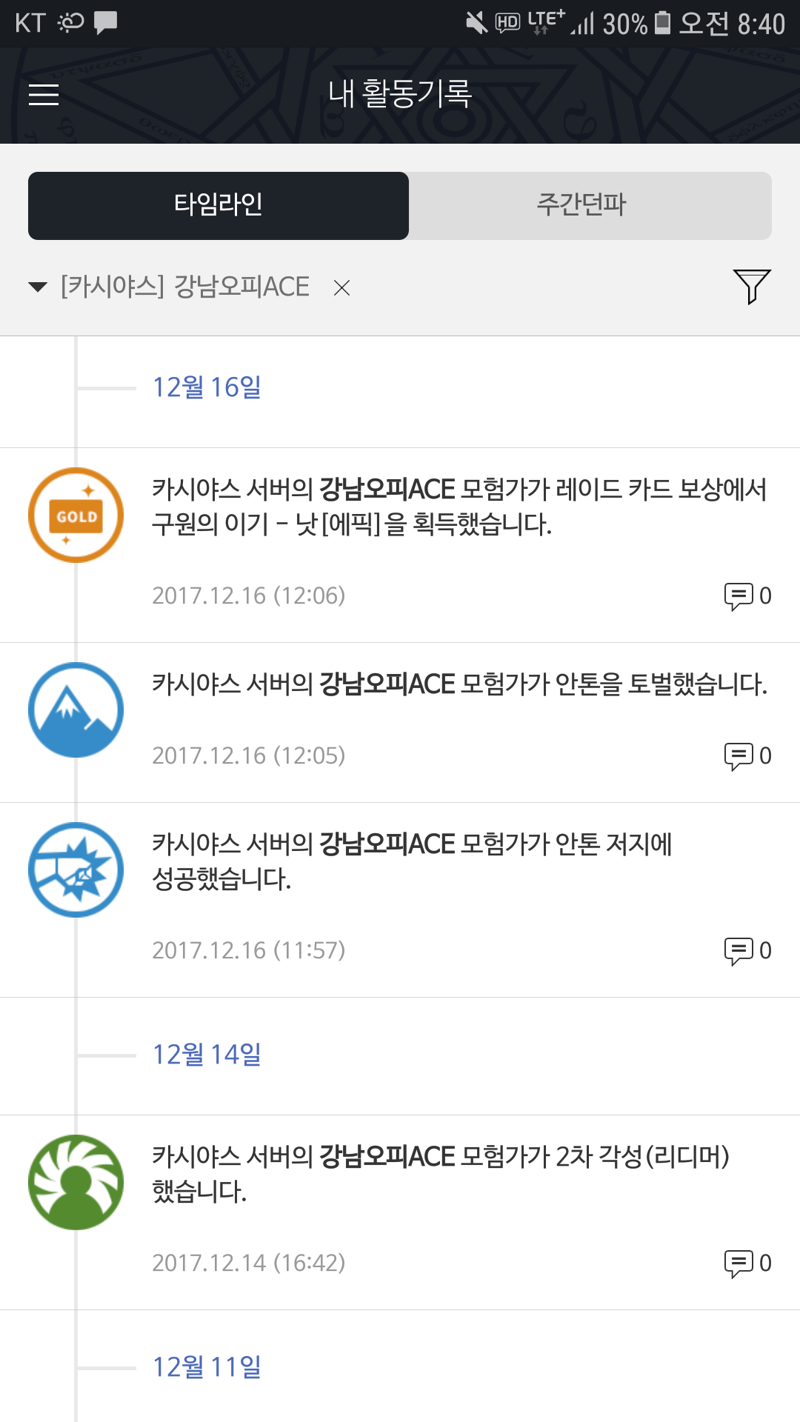
Task: Open the hamburger menu drawer
Action: [44, 94]
